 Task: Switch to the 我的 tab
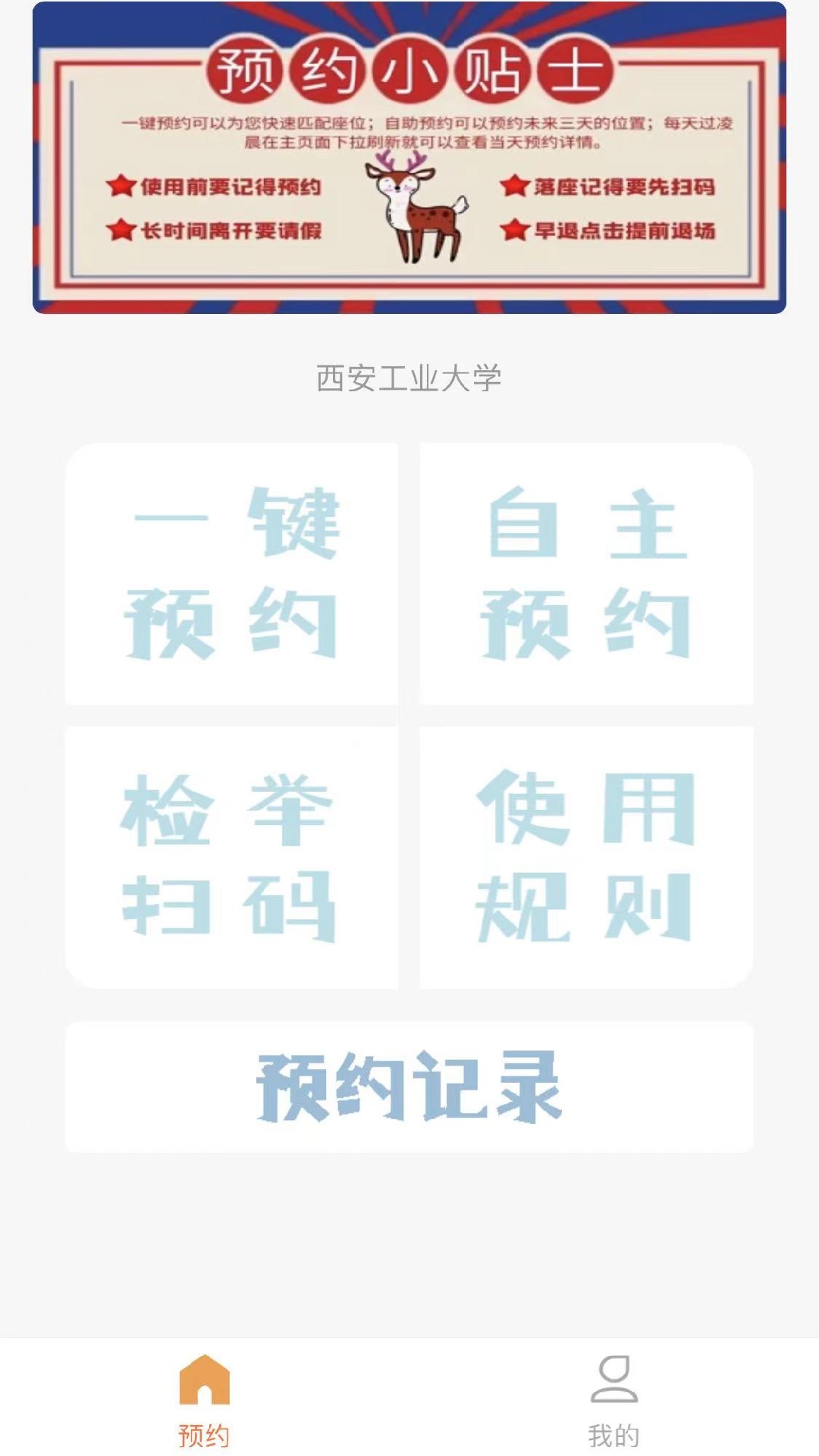tap(613, 1400)
